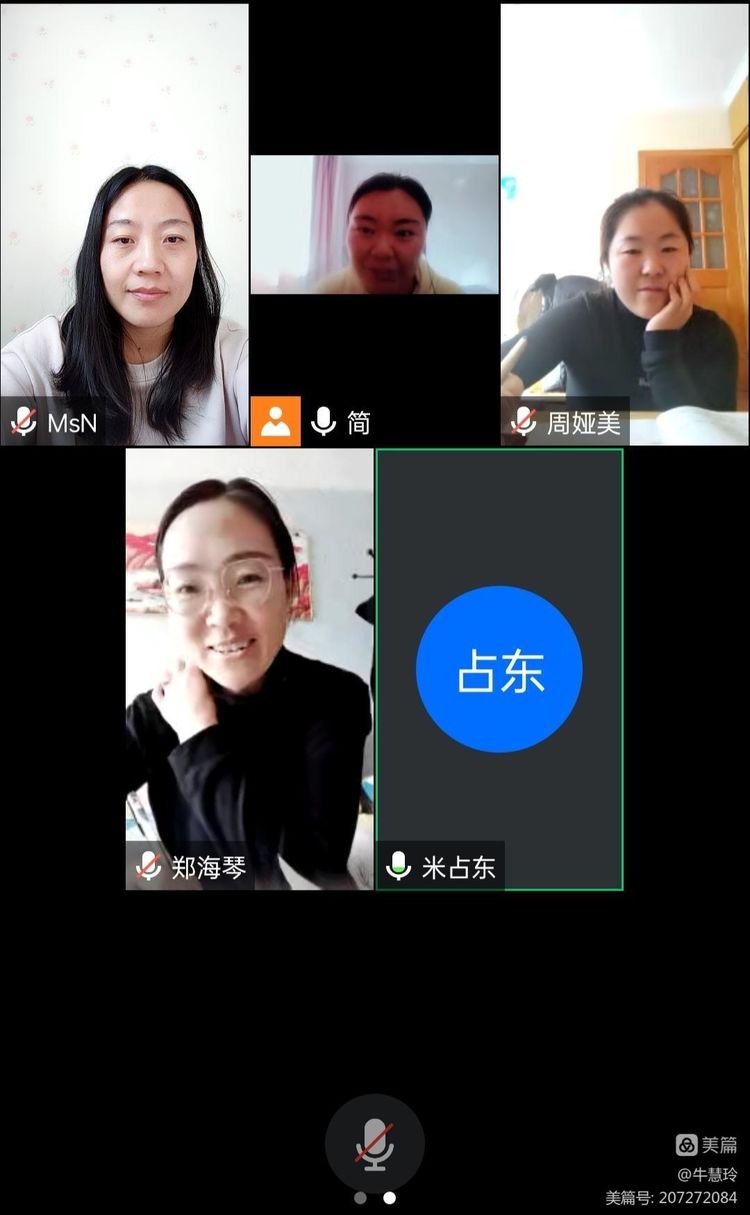750x1215 pixels.
Task: Switch to the first page indicator dot
Action: point(360,1197)
